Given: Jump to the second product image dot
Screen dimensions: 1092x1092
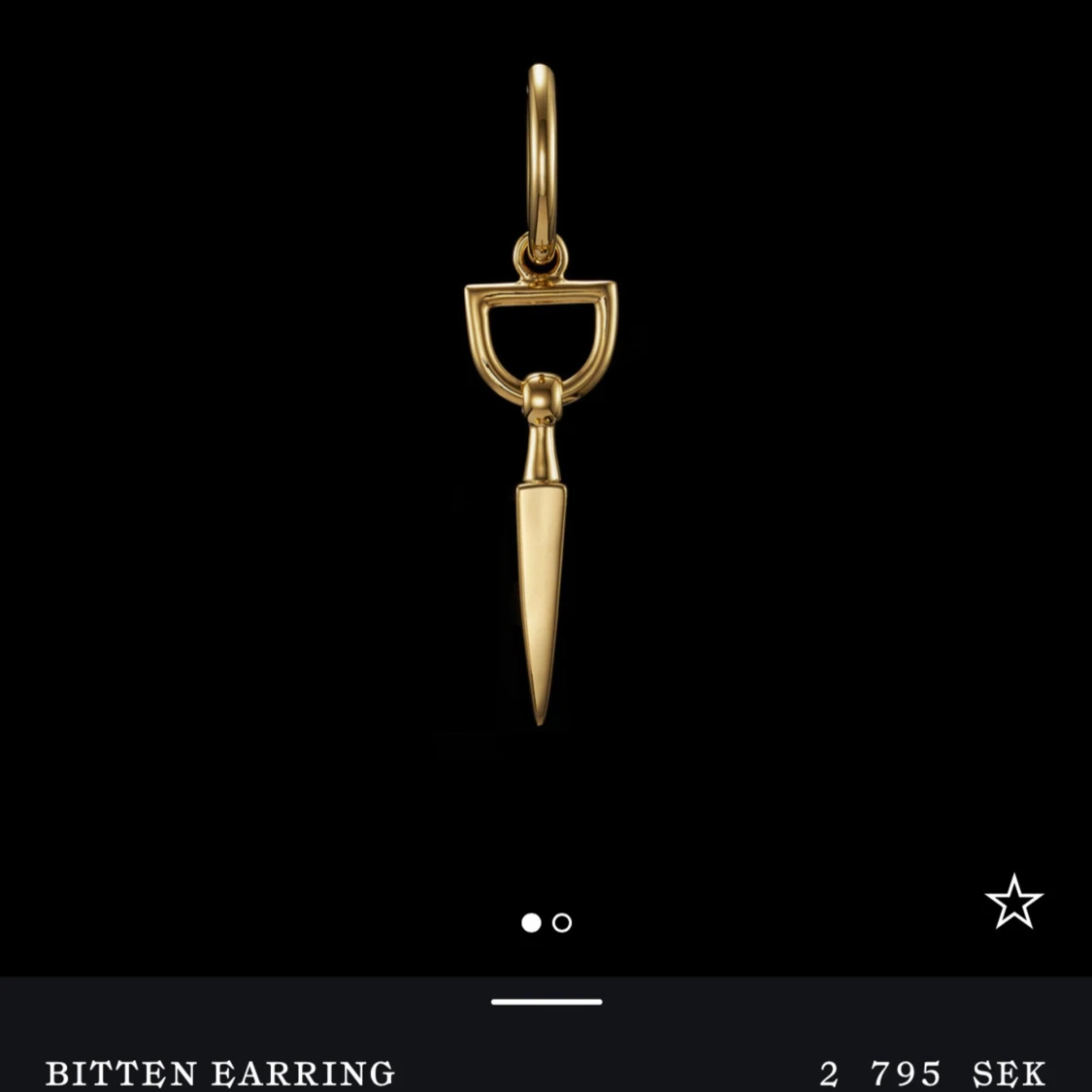Looking at the screenshot, I should [x=562, y=923].
